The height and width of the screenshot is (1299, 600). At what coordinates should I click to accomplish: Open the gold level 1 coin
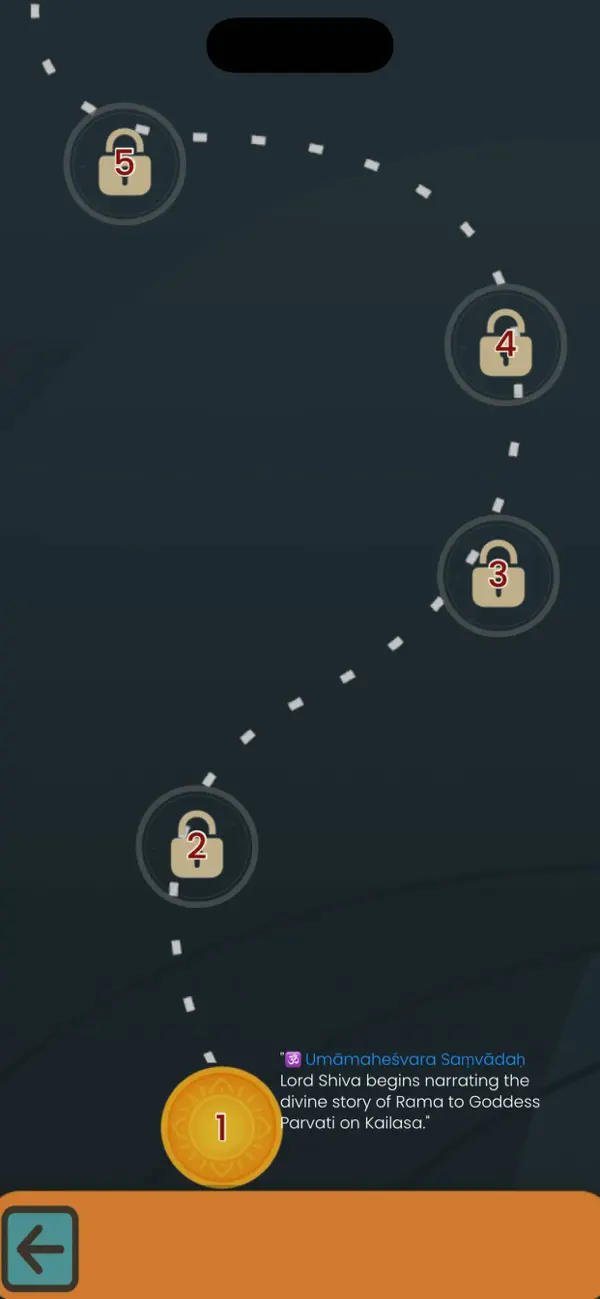(221, 1127)
